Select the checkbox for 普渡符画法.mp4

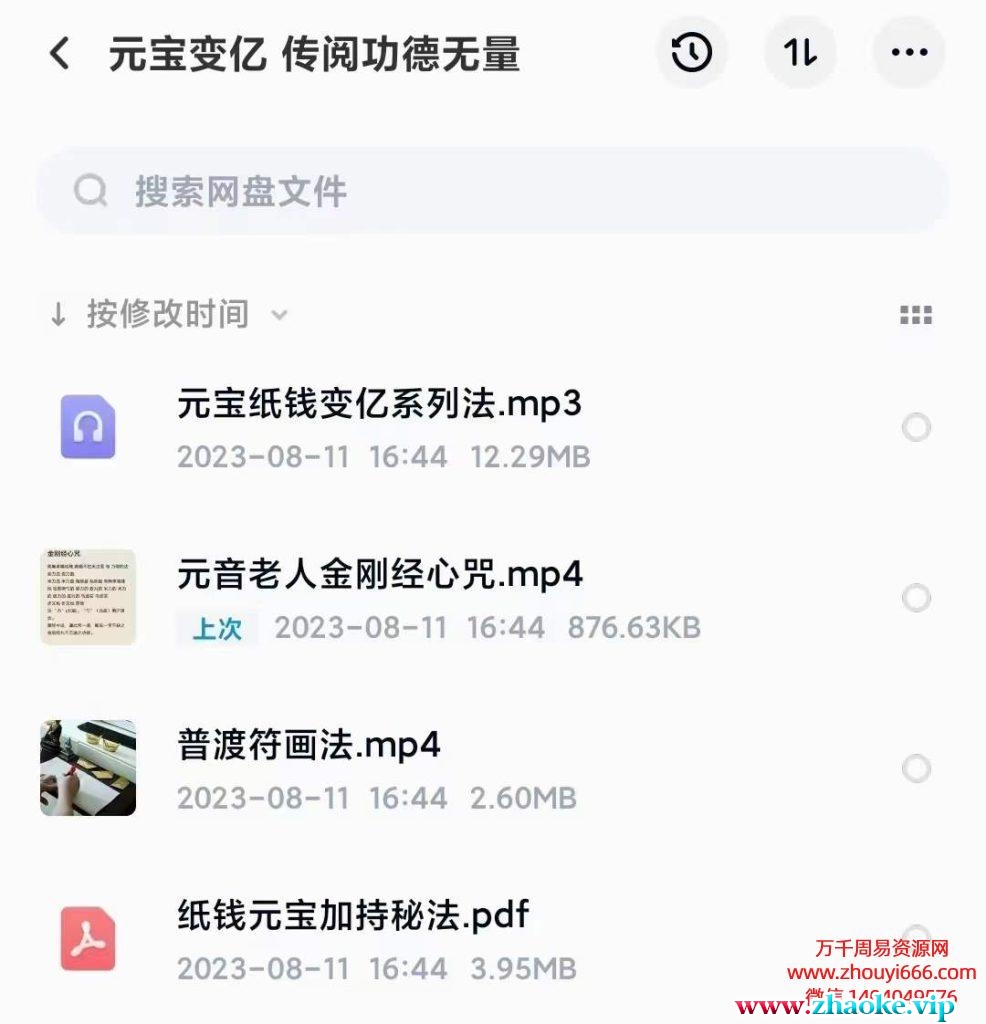pos(916,769)
